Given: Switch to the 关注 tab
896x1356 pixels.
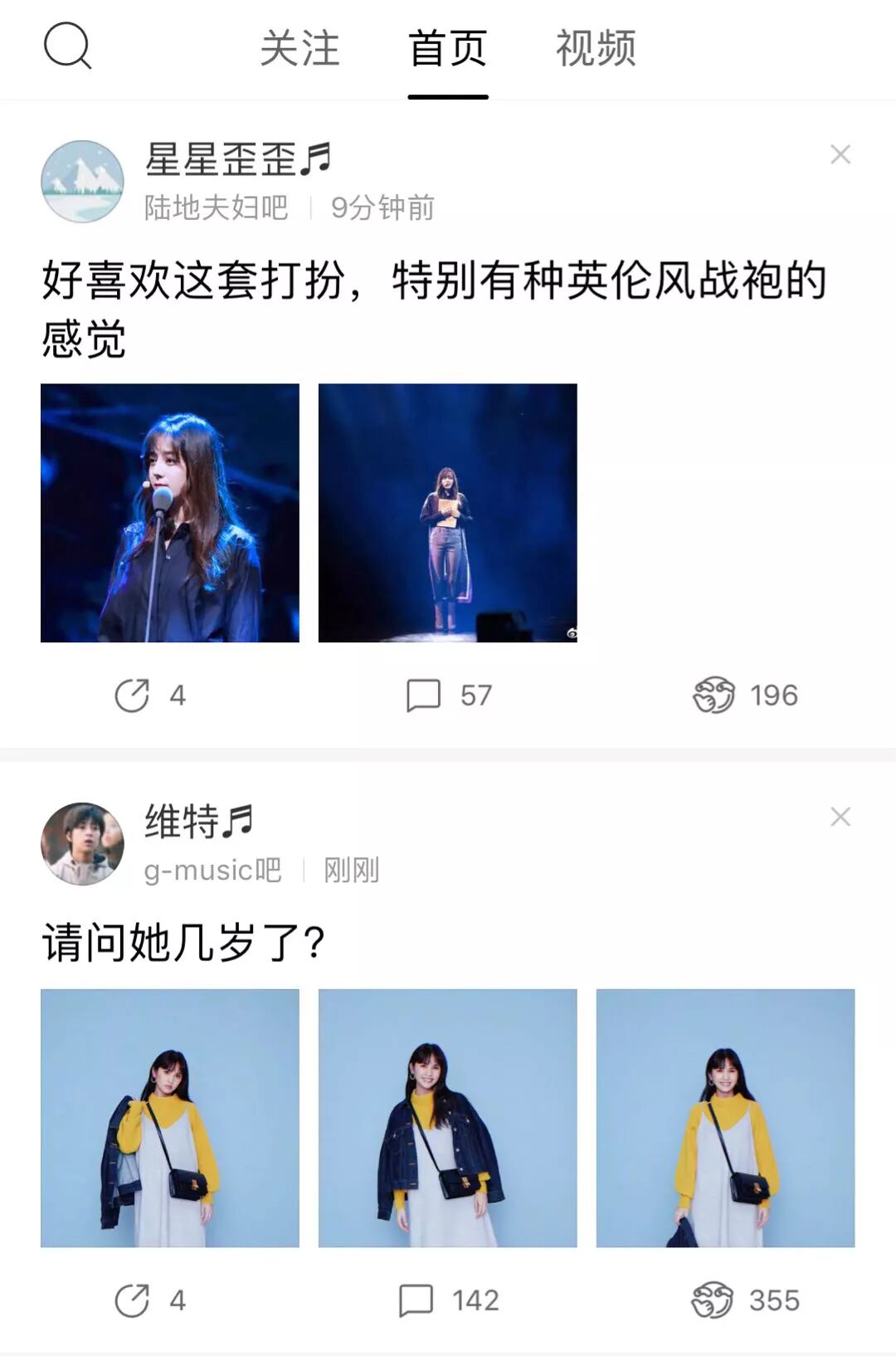Looking at the screenshot, I should point(299,48).
